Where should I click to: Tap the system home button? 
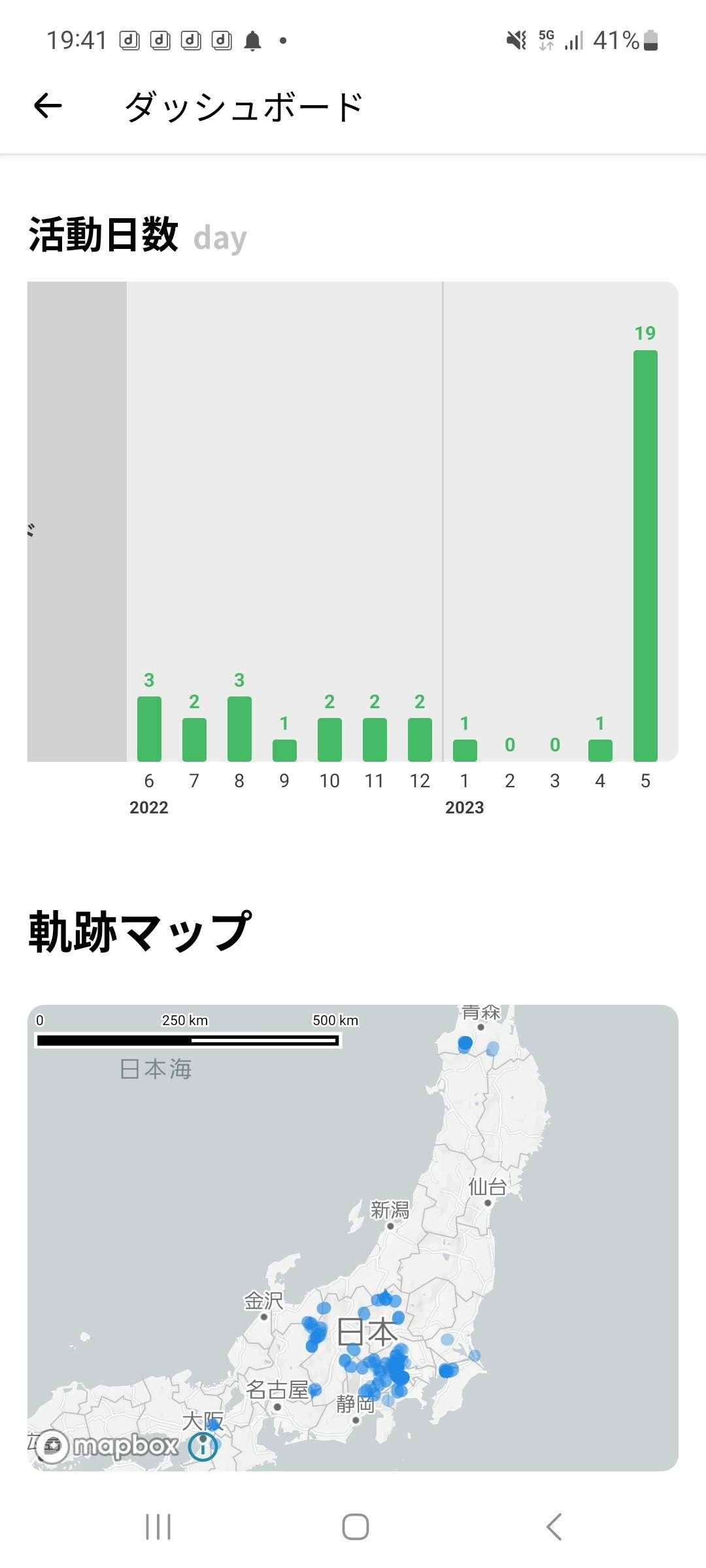click(x=355, y=1527)
